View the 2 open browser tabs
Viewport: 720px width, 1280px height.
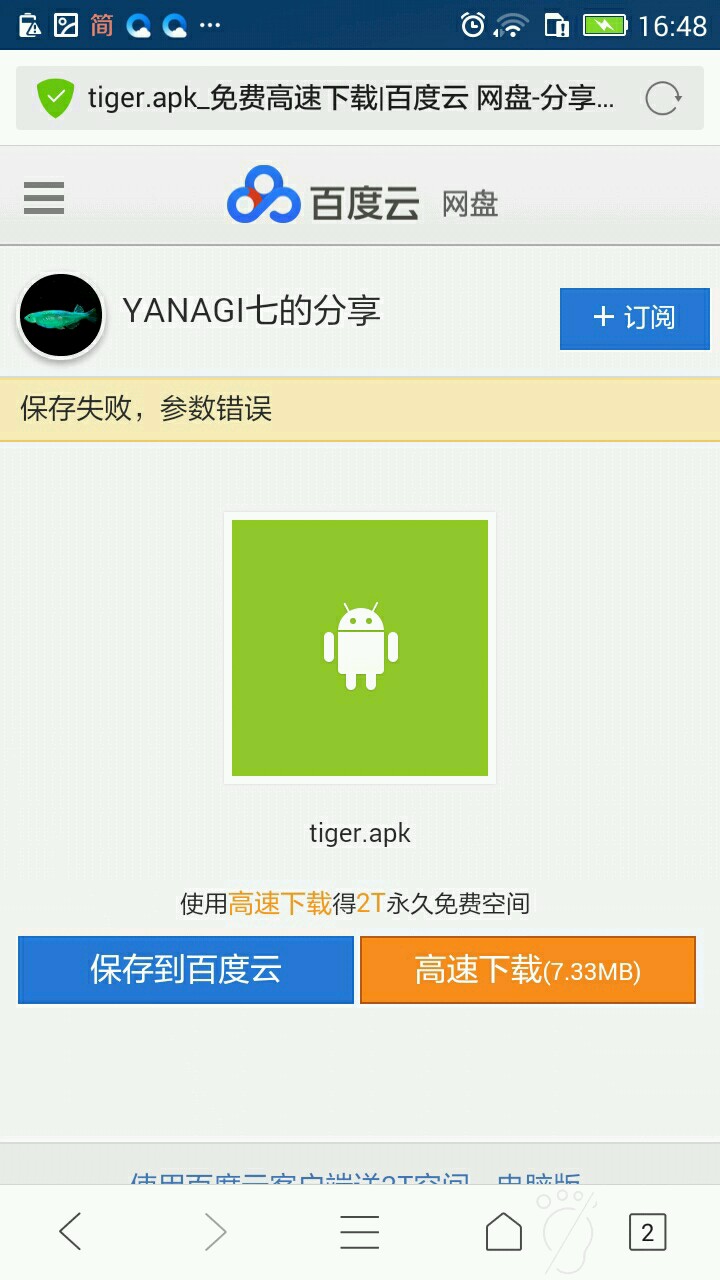click(x=647, y=1232)
